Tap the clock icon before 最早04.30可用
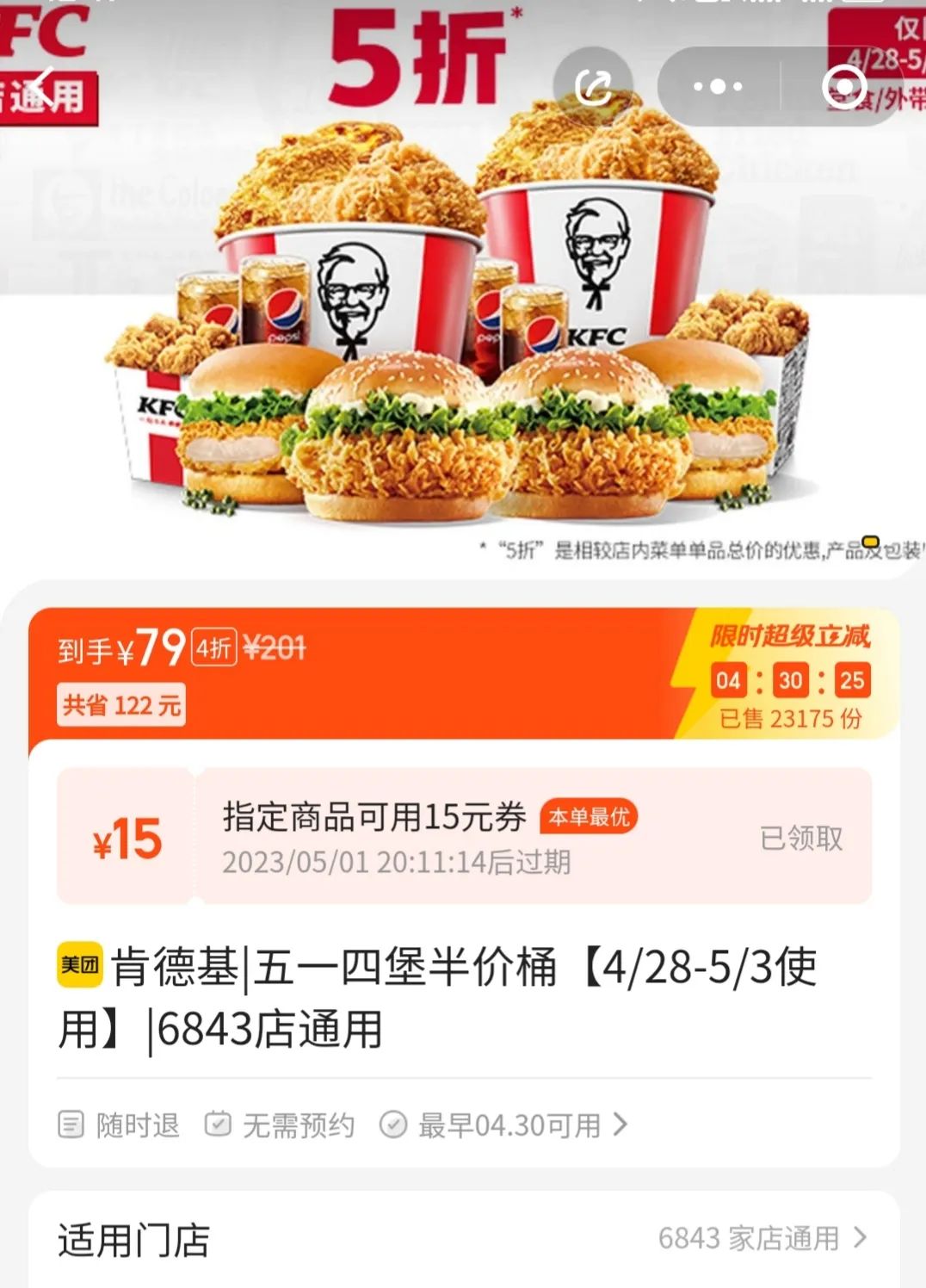Viewport: 926px width, 1288px height. click(395, 1124)
